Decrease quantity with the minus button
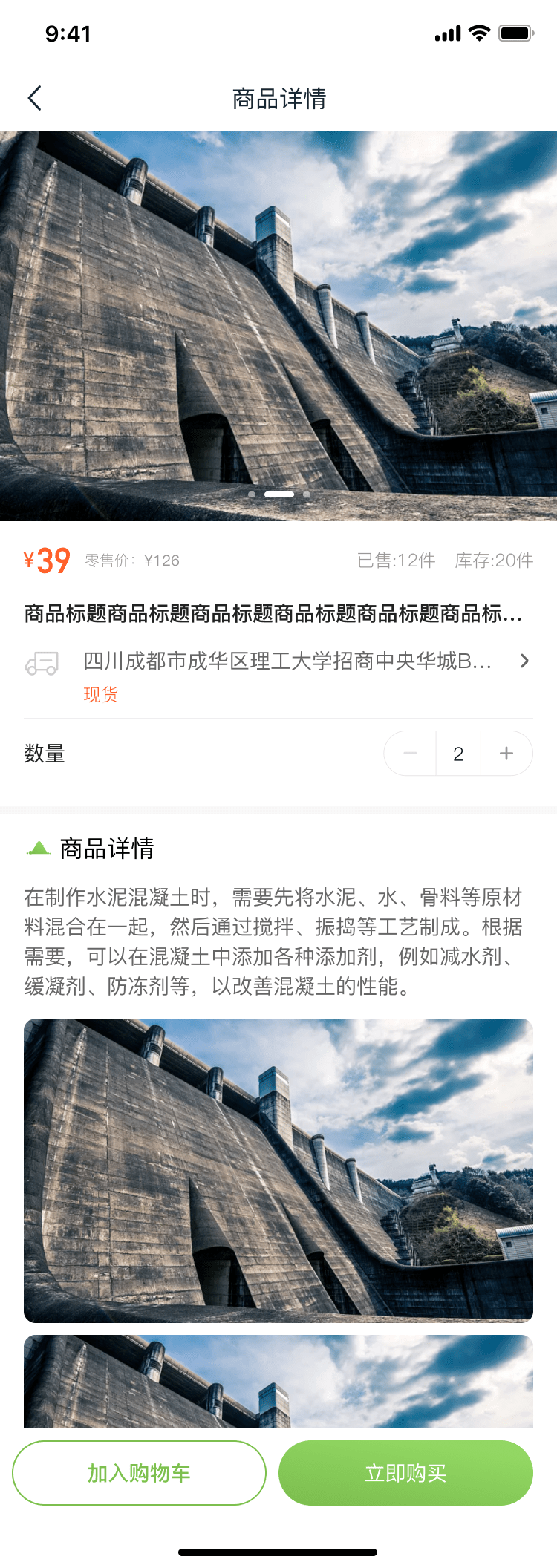The width and height of the screenshot is (557, 1568). point(410,754)
